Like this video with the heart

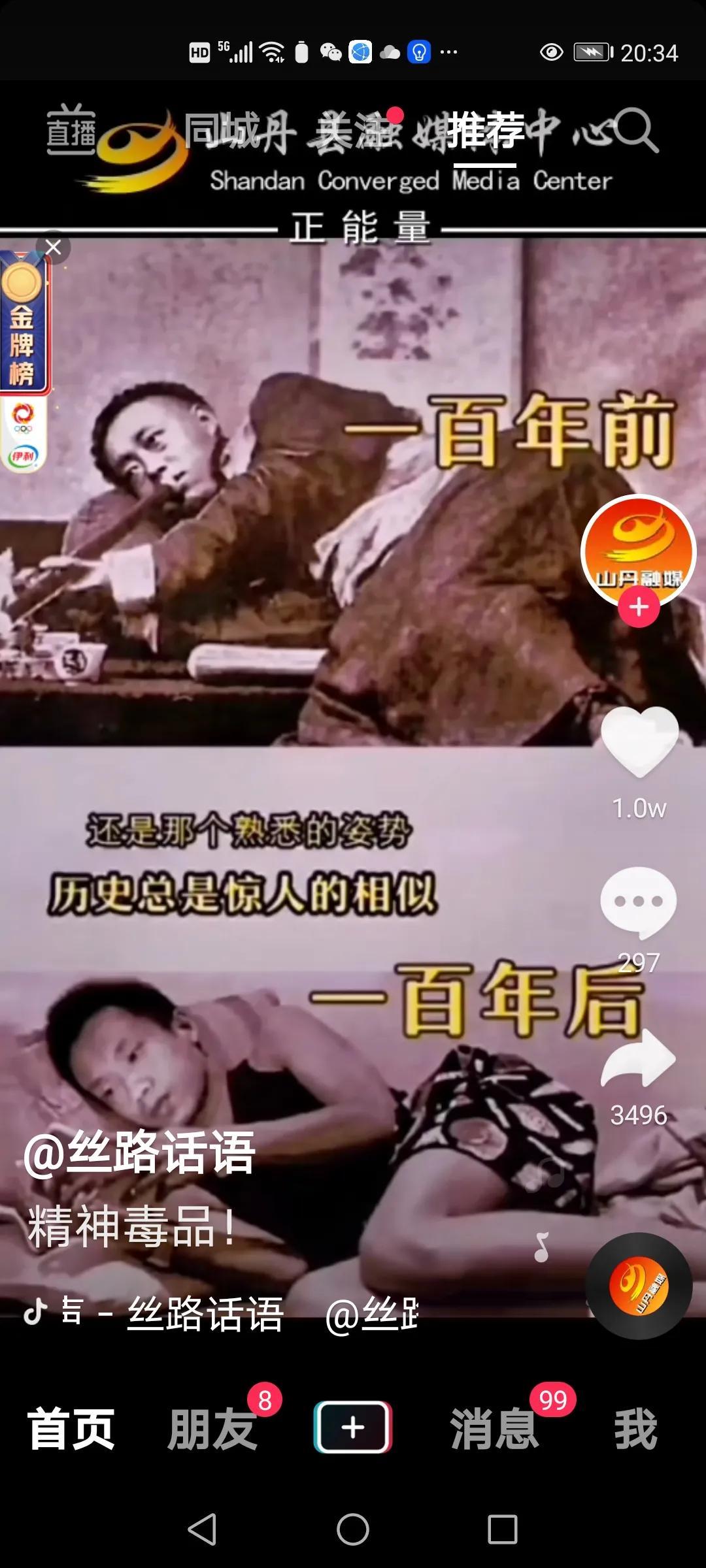click(639, 742)
